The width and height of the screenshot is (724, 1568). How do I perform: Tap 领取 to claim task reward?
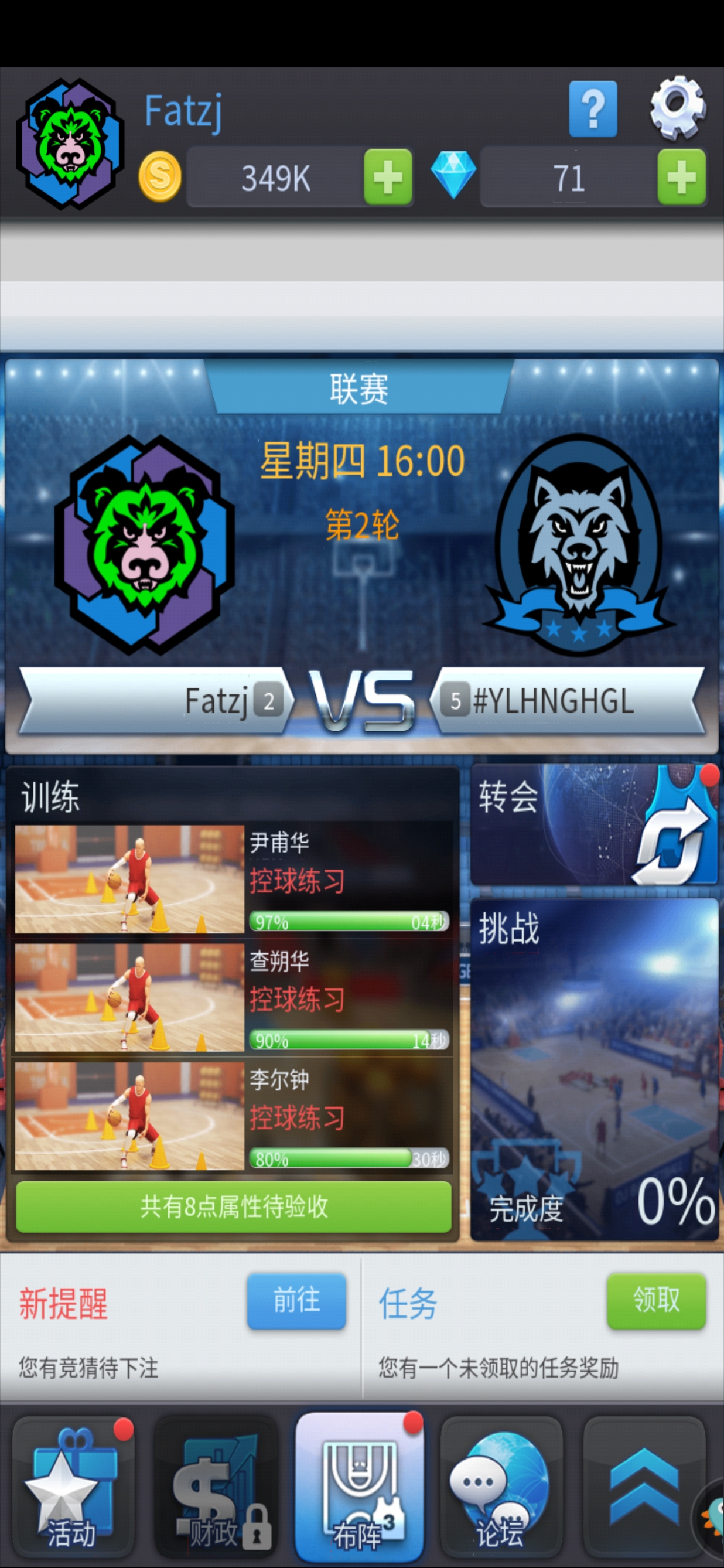coord(656,1301)
